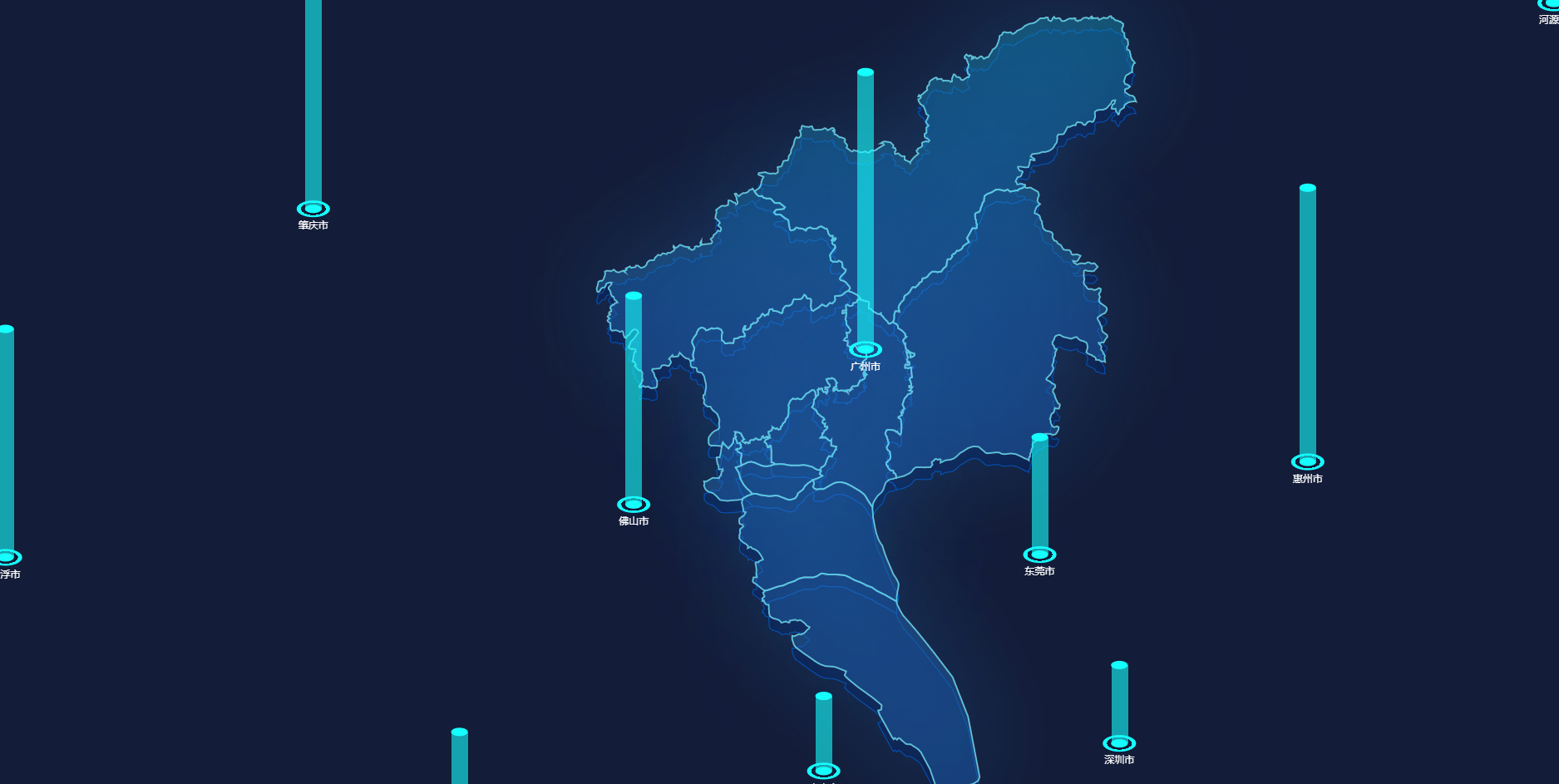1559x784 pixels.
Task: Open the 东莞市 data point
Action: pos(1039,555)
